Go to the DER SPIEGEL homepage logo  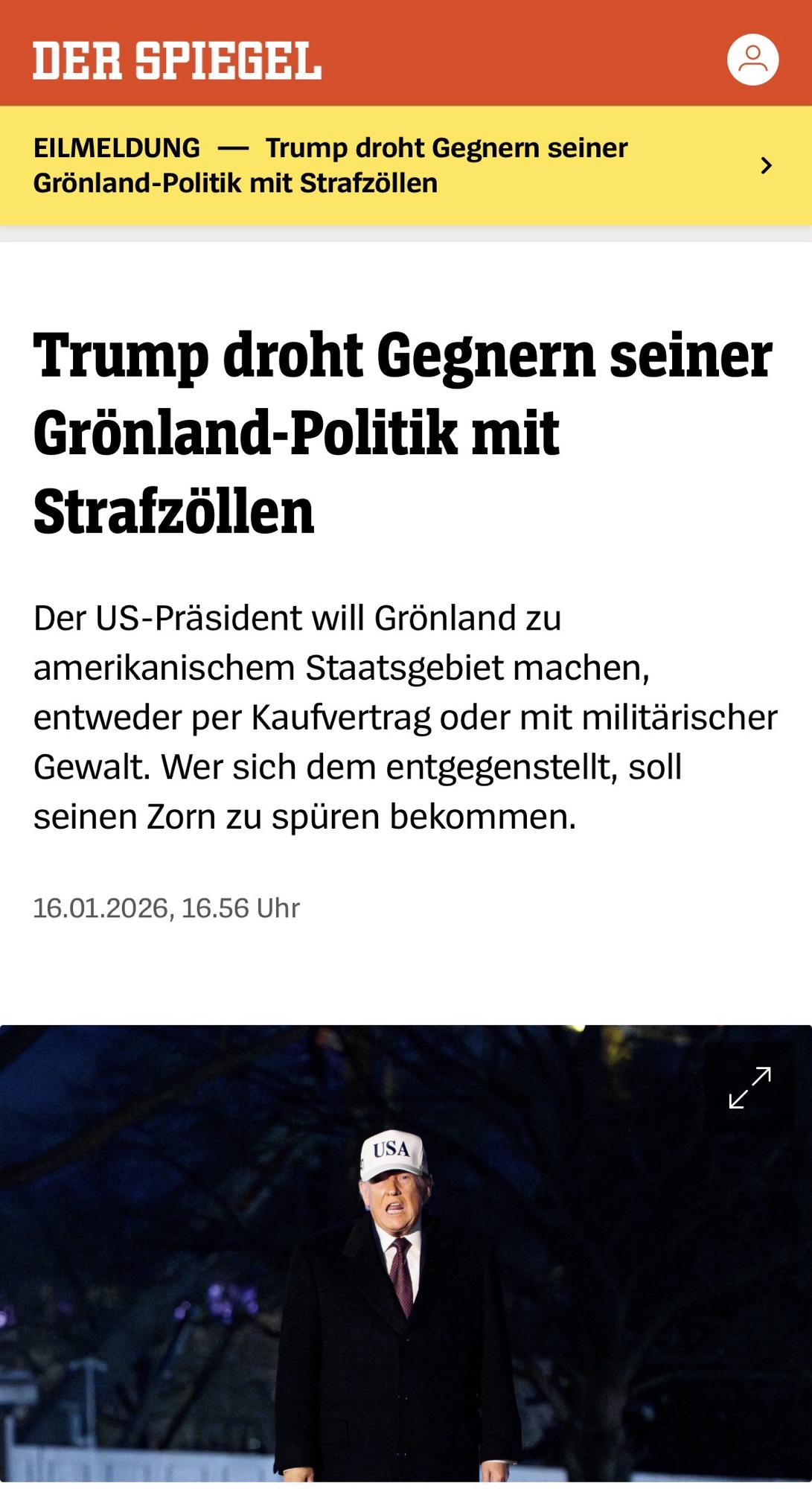[177, 60]
